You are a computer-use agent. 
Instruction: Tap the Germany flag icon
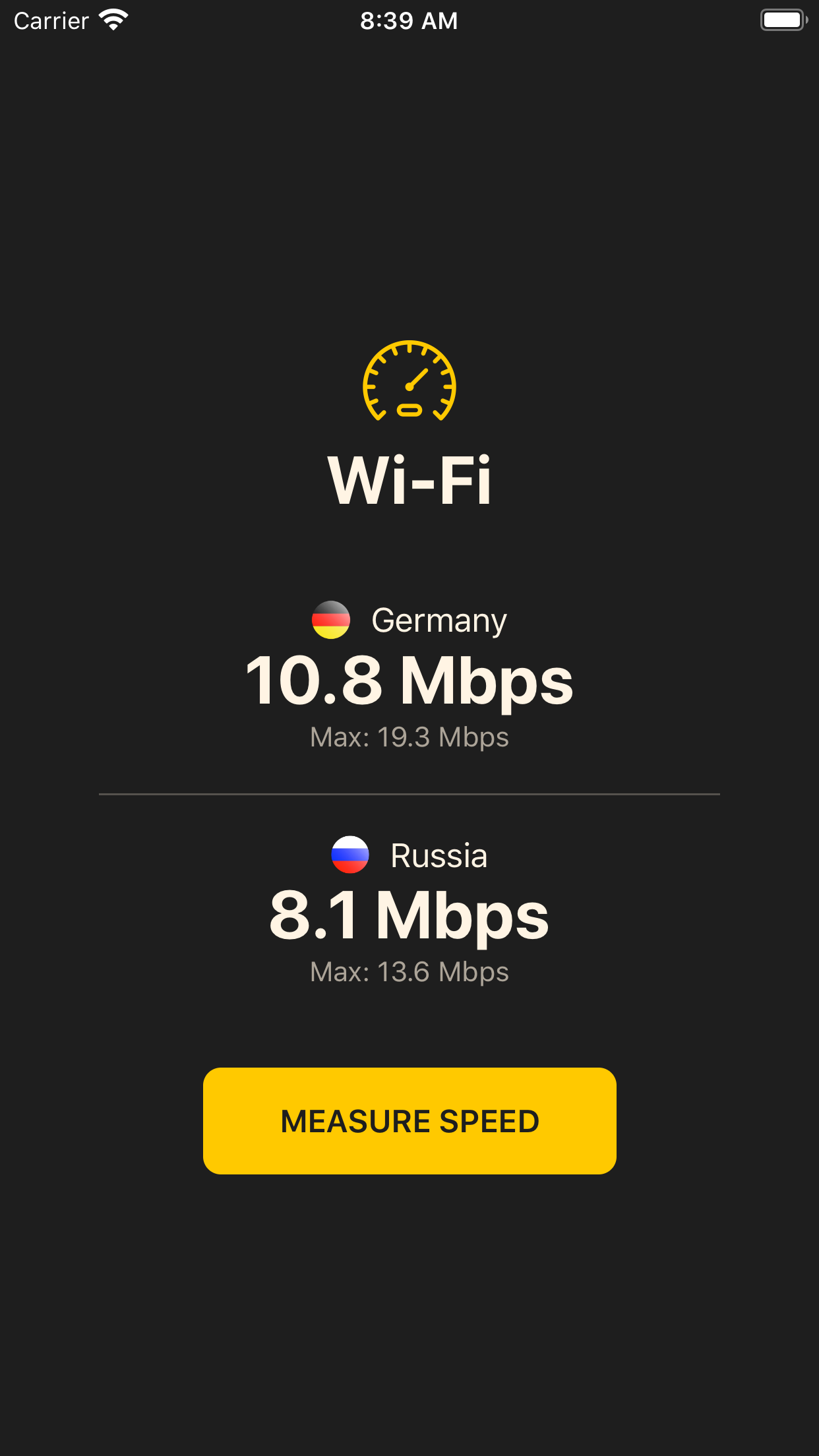point(330,619)
